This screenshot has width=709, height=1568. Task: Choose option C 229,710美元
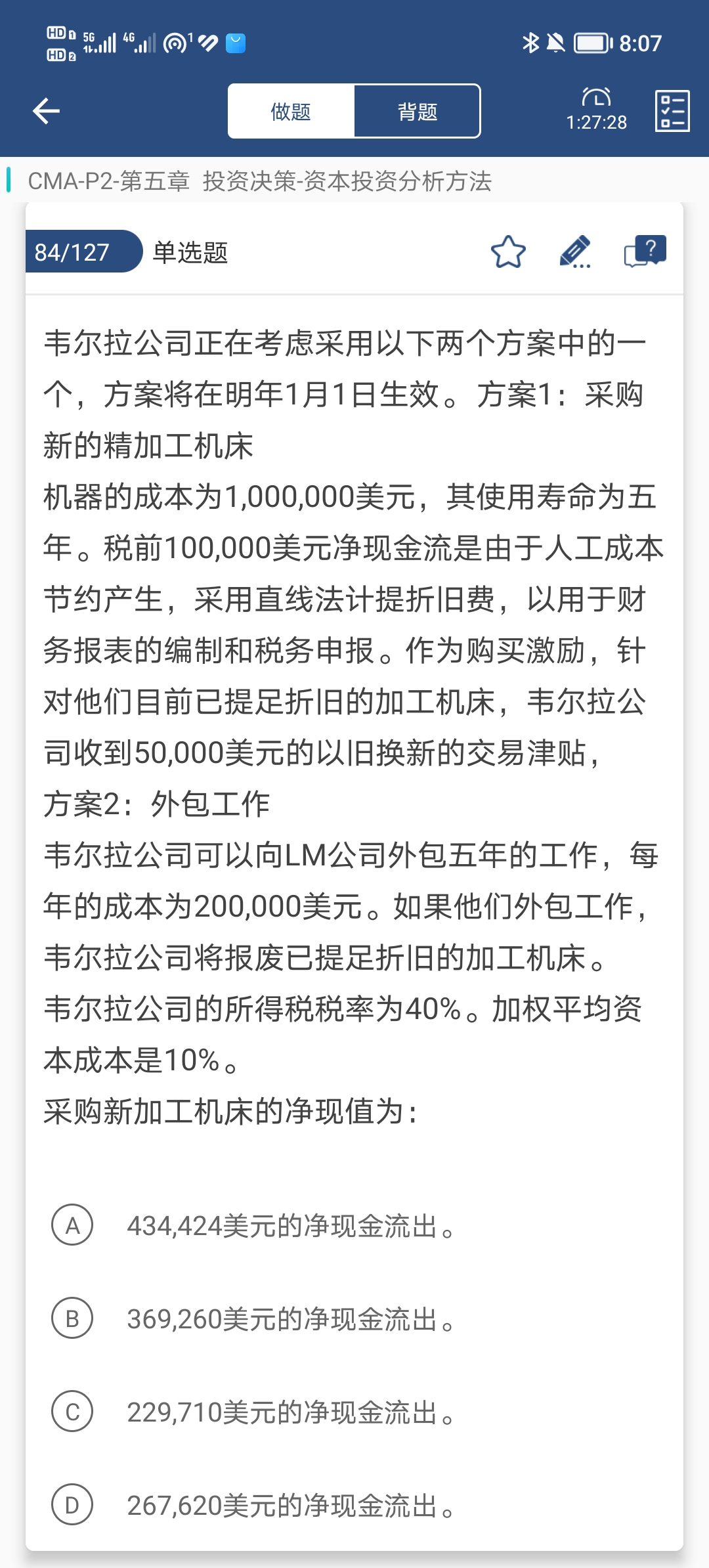[354, 1412]
